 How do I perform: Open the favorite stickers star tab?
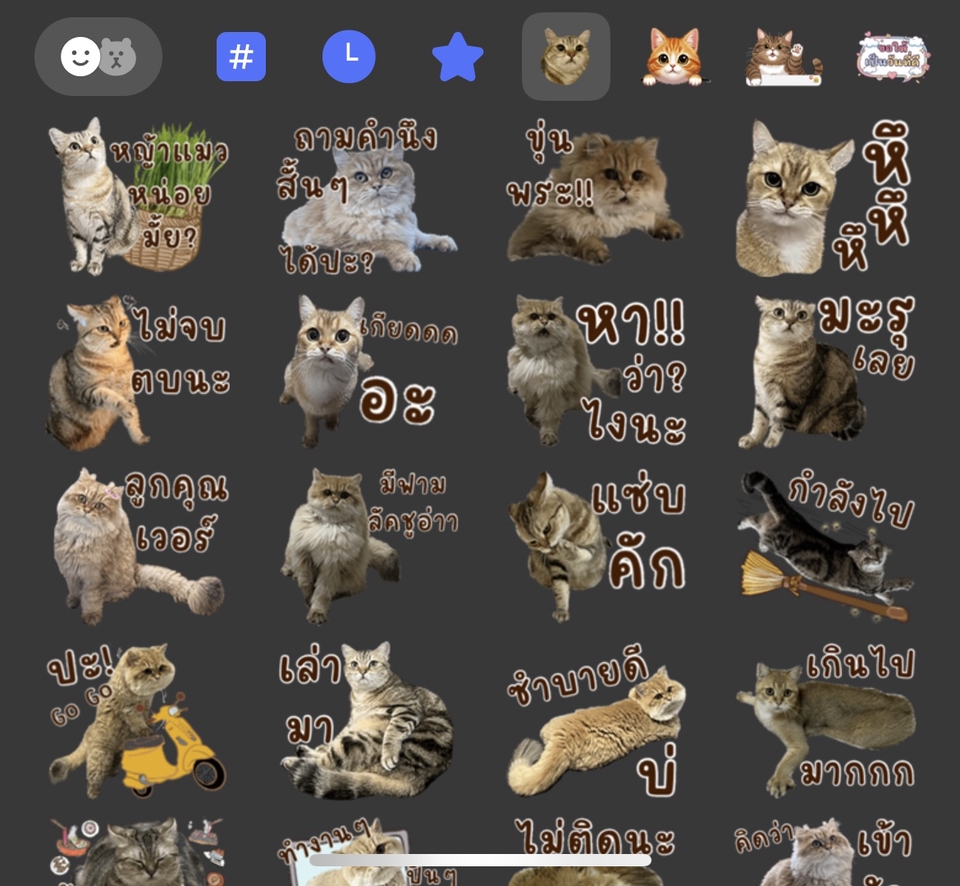click(x=457, y=57)
